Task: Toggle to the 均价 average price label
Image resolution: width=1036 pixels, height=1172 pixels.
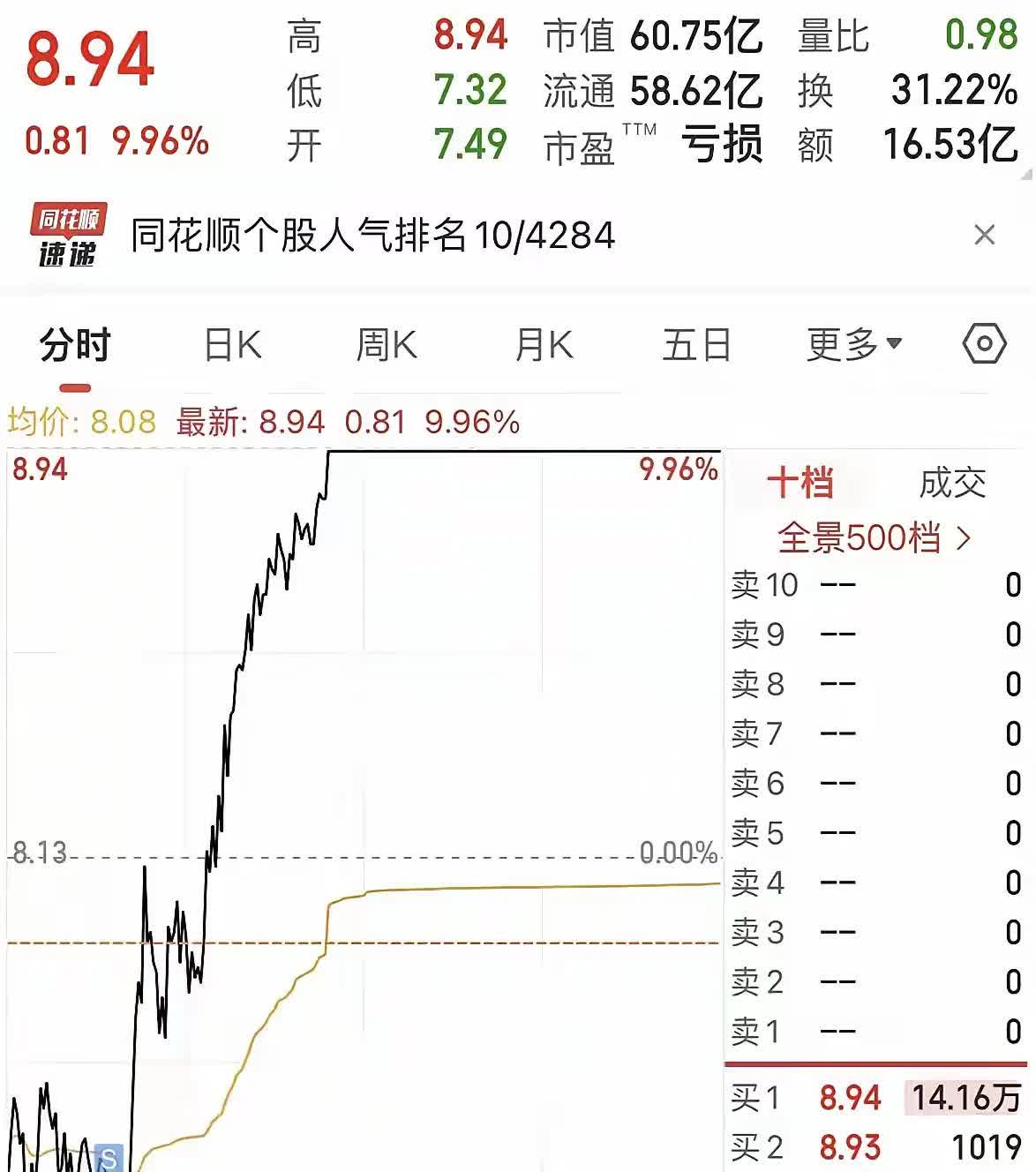Action: click(71, 422)
